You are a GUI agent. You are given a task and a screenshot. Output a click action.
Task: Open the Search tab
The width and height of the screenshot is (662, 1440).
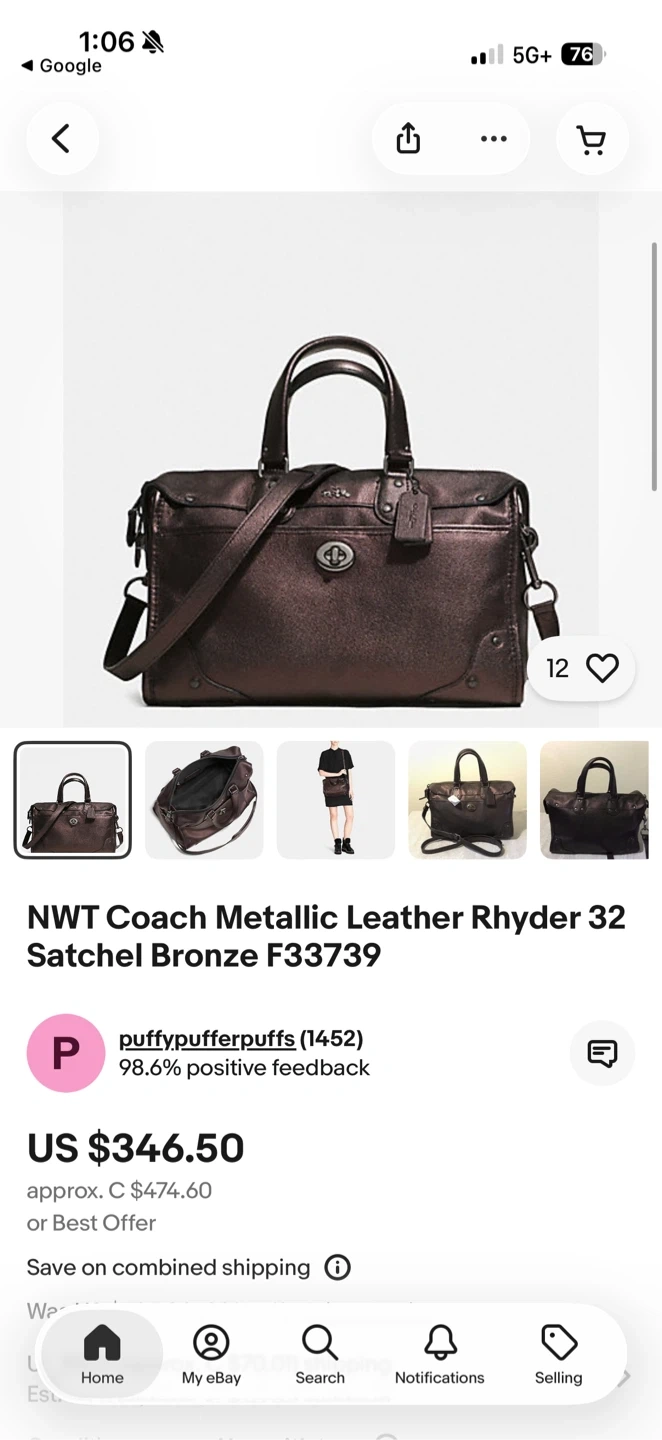coord(320,1355)
